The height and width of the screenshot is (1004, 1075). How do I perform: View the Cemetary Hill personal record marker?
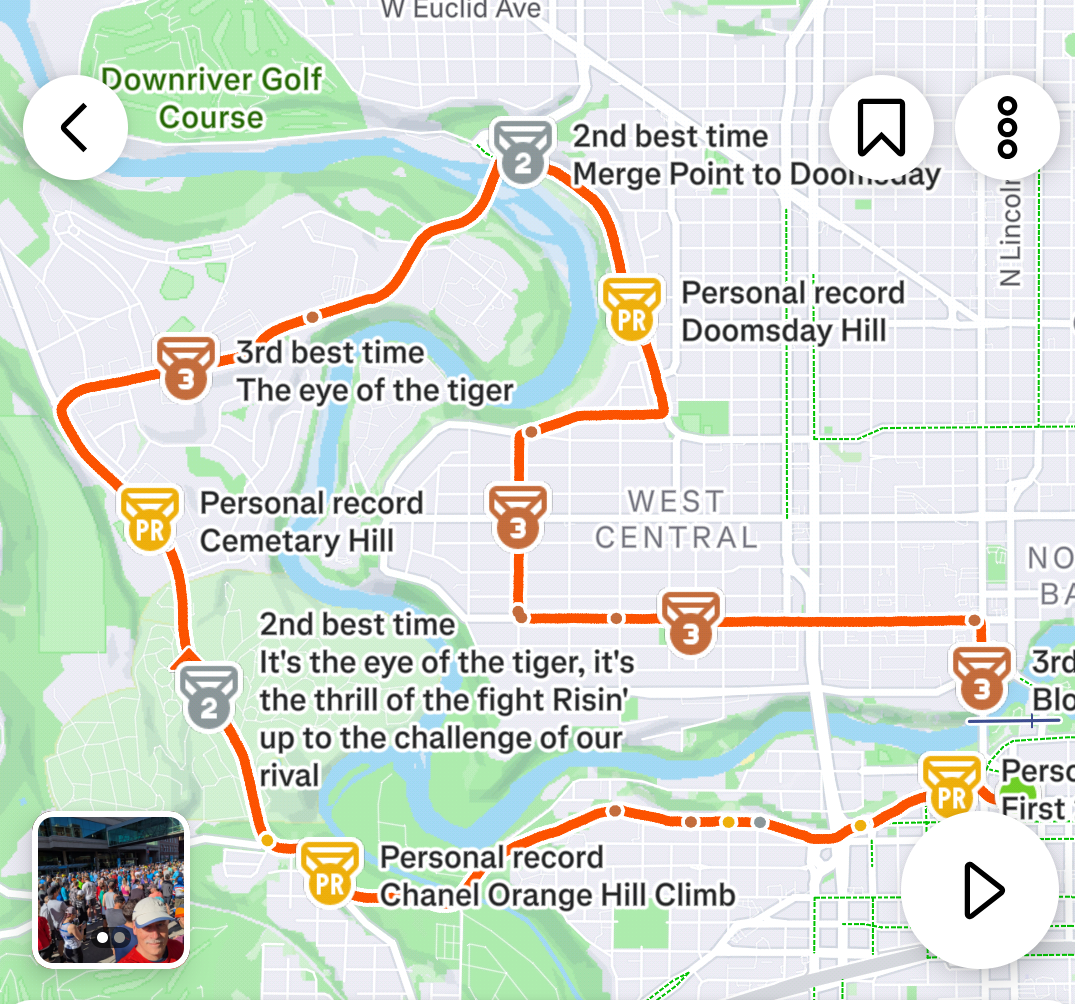(x=150, y=518)
